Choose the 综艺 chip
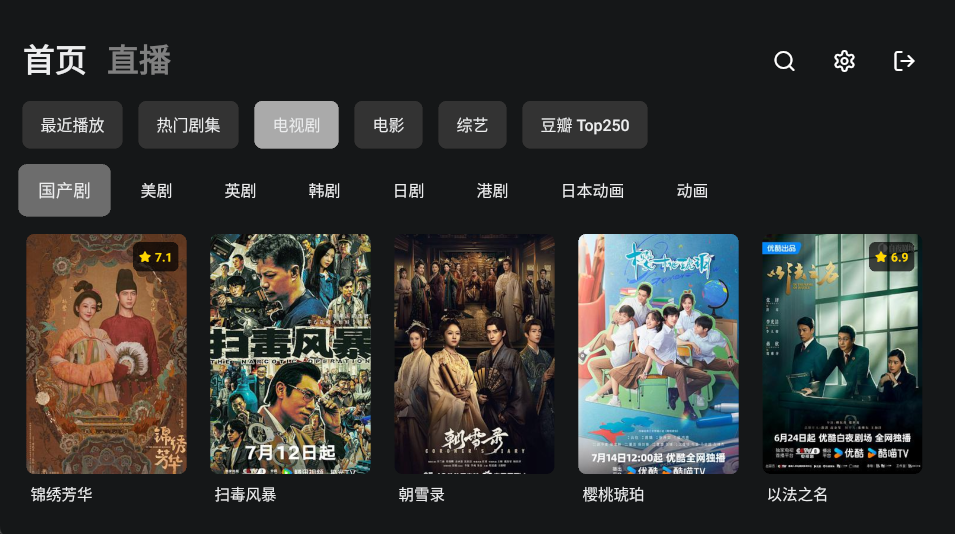 click(472, 125)
